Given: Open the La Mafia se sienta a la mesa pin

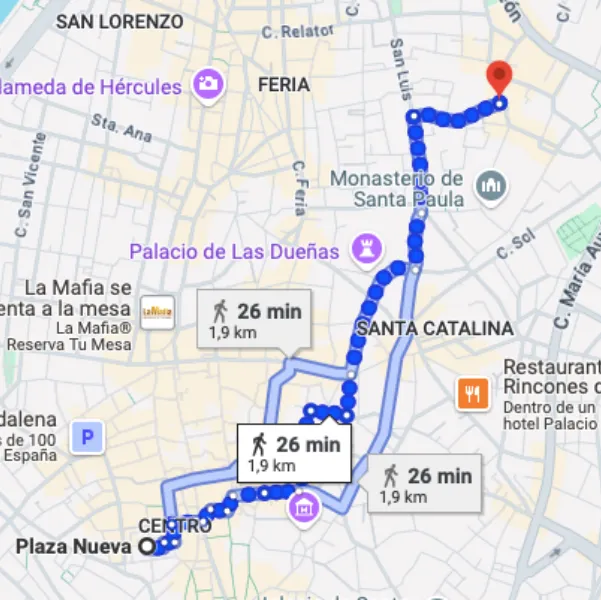Looking at the screenshot, I should coord(157,310).
